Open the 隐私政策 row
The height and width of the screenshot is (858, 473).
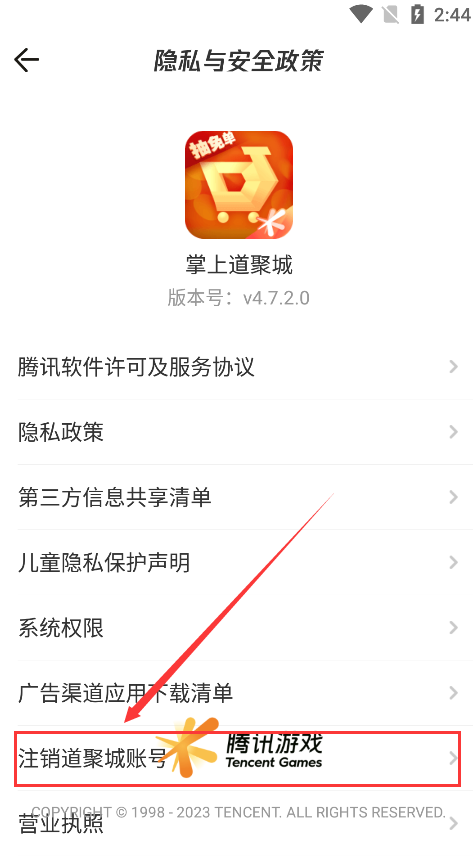click(x=236, y=432)
